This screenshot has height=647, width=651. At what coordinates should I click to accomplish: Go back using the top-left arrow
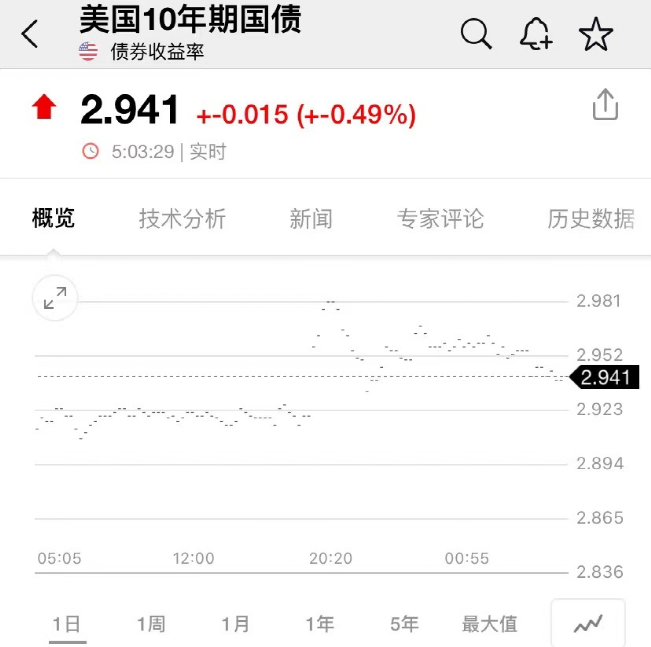pos(30,34)
